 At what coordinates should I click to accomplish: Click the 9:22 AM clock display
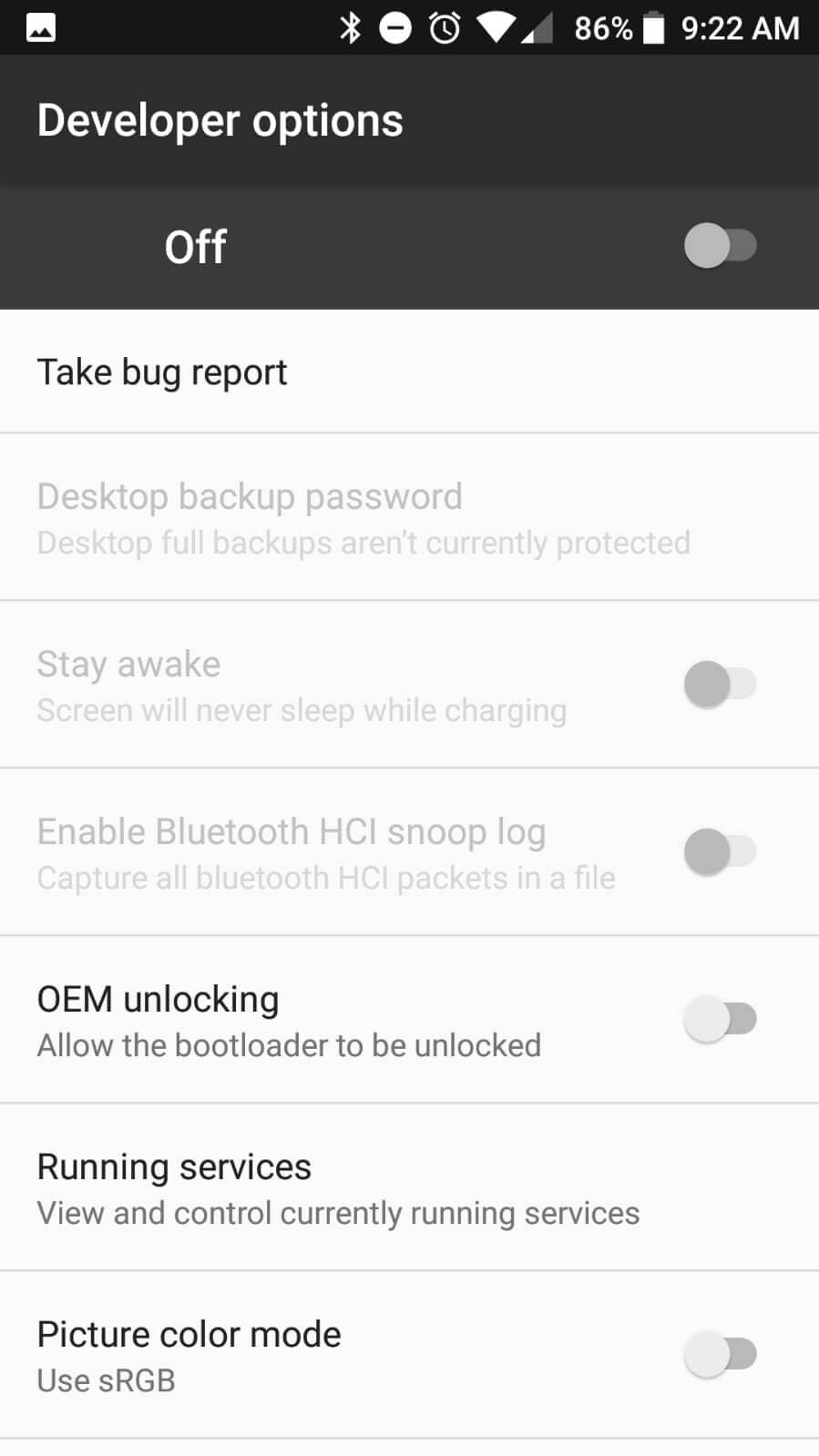tap(740, 27)
